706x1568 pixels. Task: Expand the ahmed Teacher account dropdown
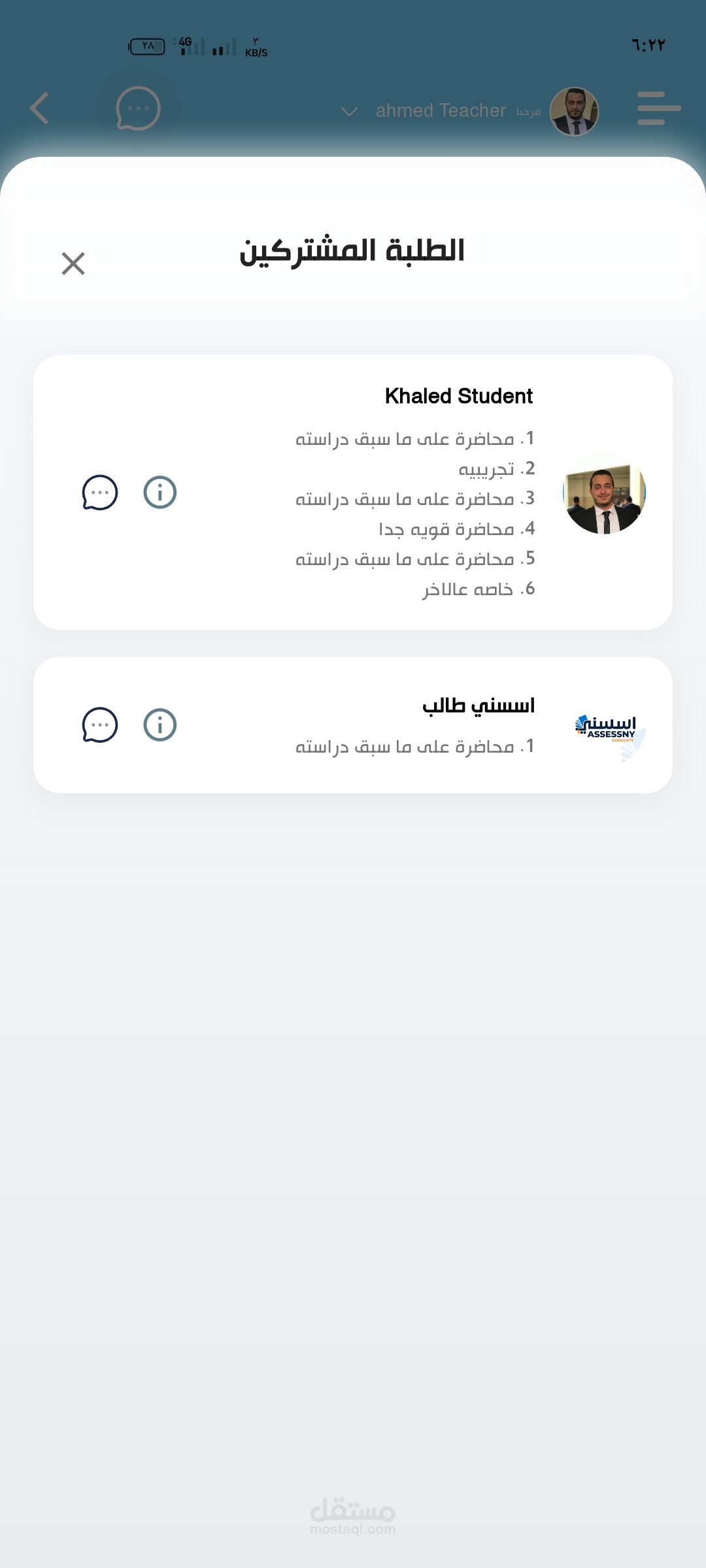(350, 112)
